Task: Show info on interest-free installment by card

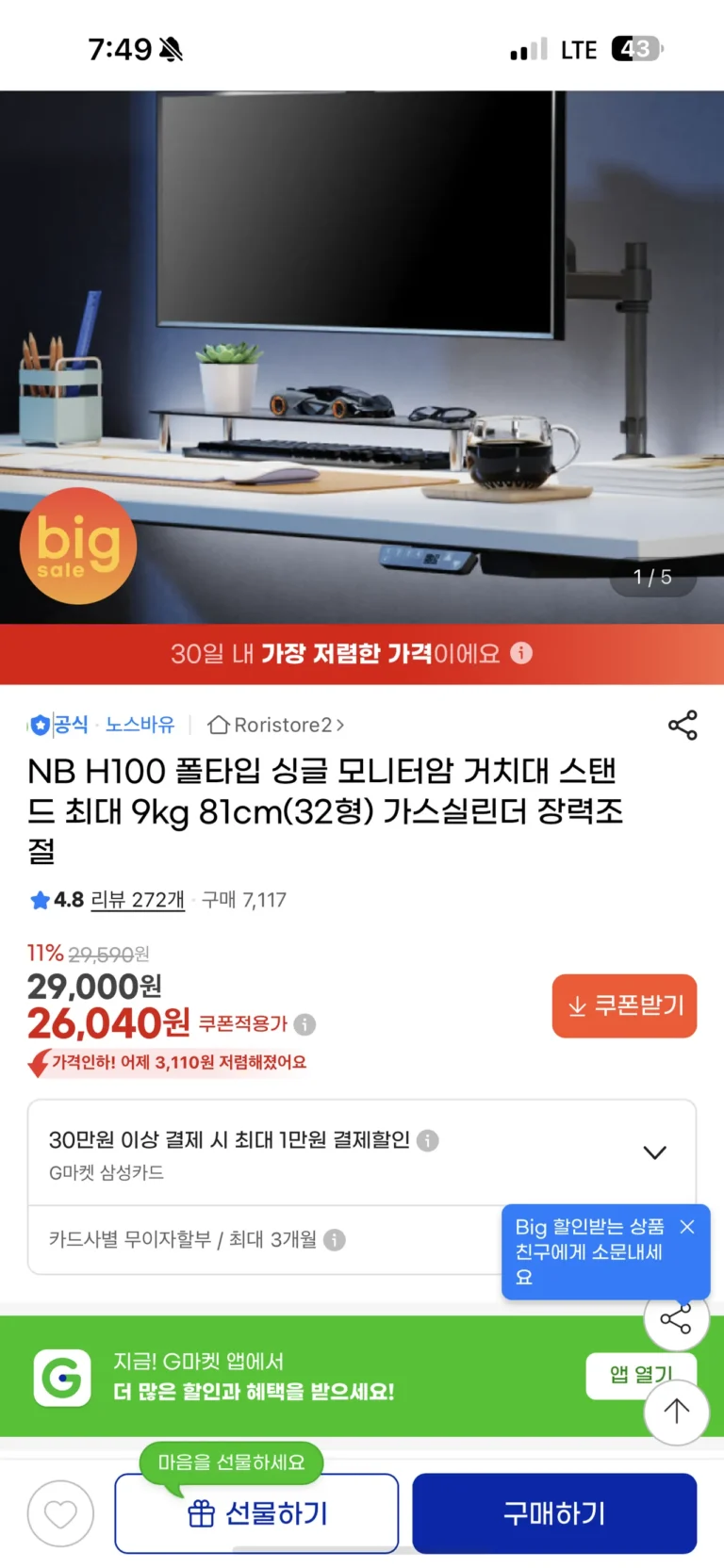Action: 335,1240
